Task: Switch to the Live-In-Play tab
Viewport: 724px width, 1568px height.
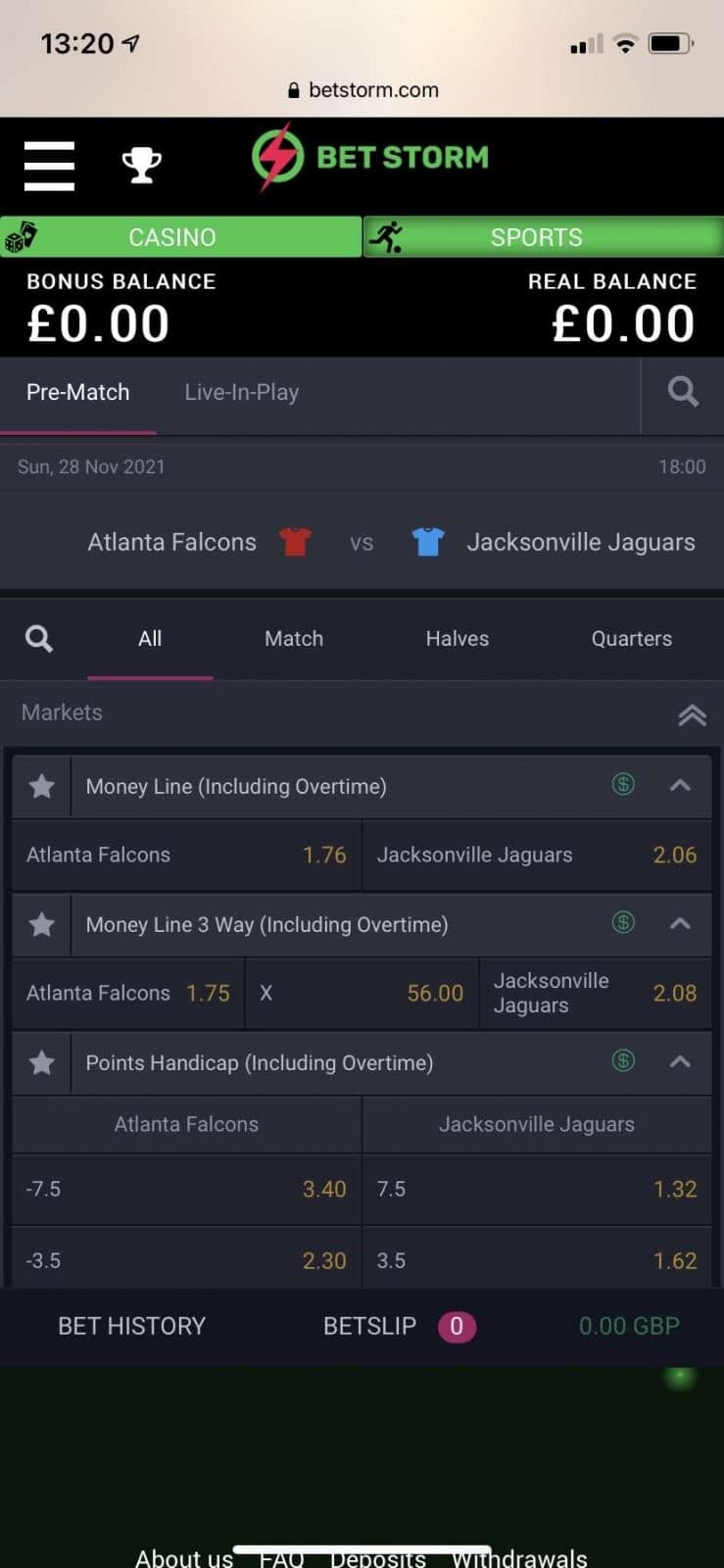Action: click(241, 392)
